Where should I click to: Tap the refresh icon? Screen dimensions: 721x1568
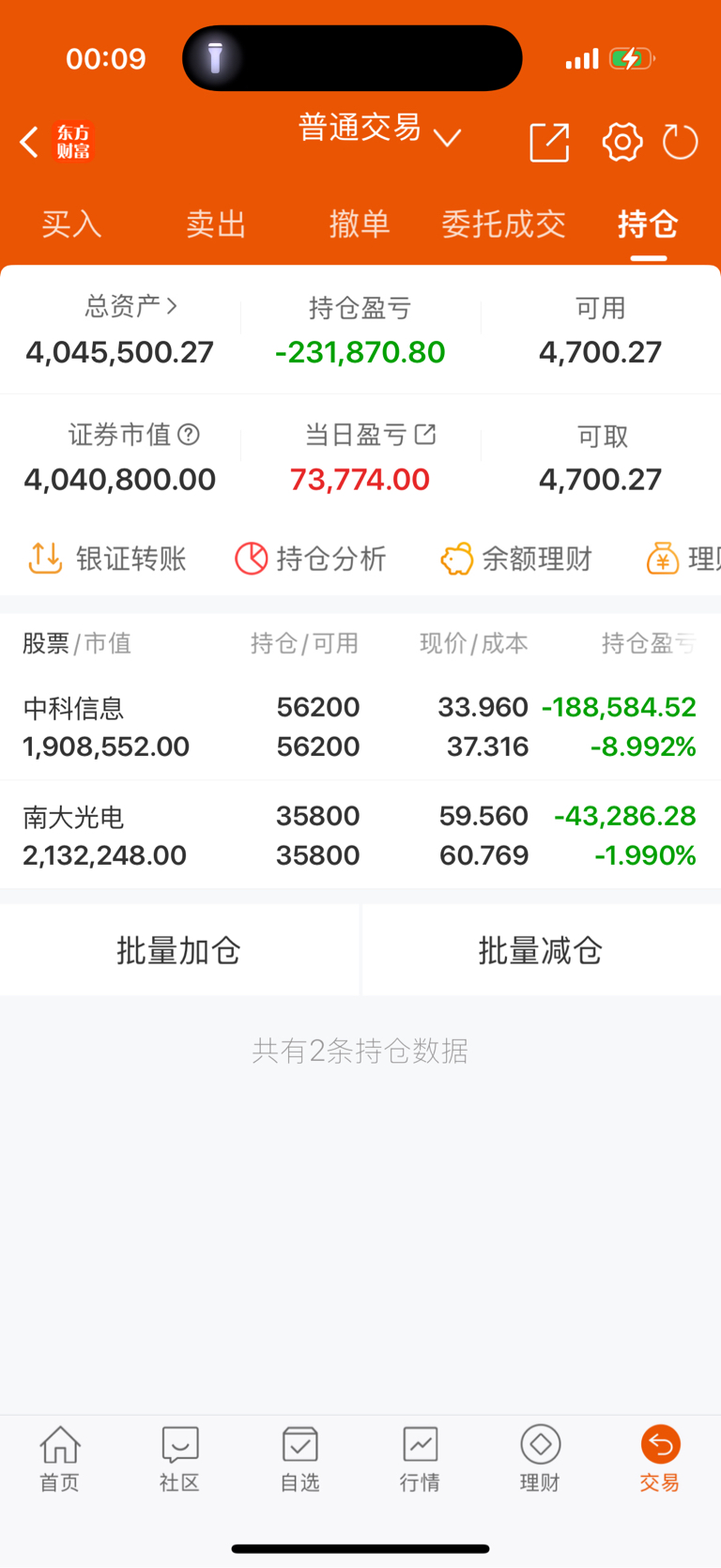[x=680, y=142]
